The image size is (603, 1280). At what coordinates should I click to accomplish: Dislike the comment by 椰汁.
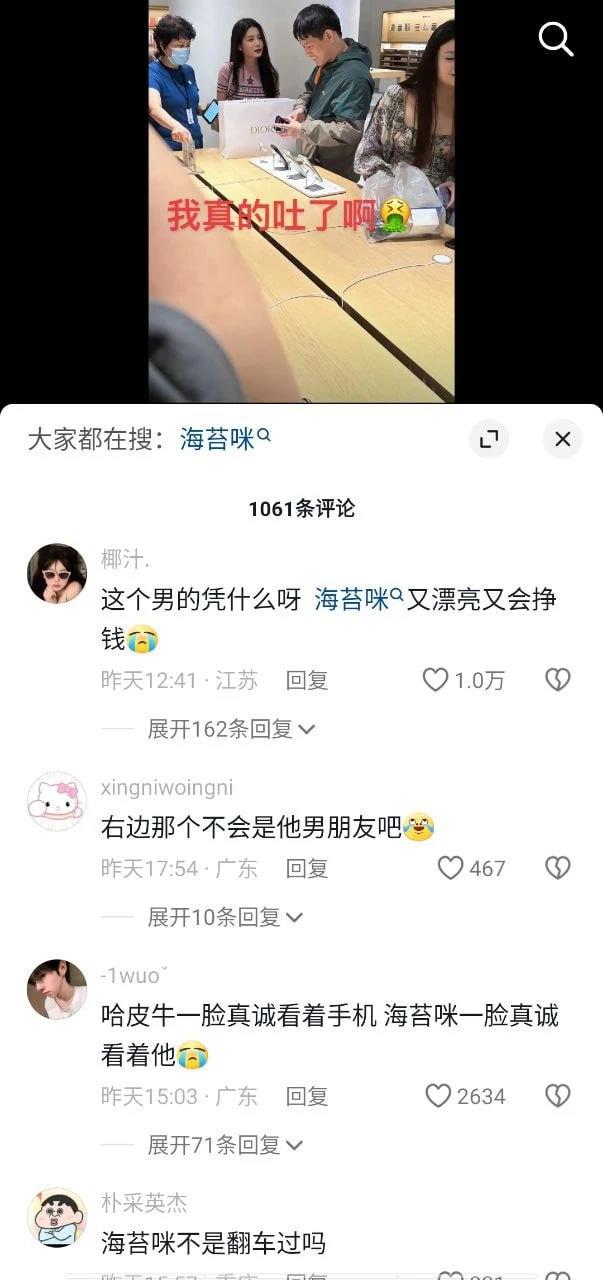click(557, 680)
